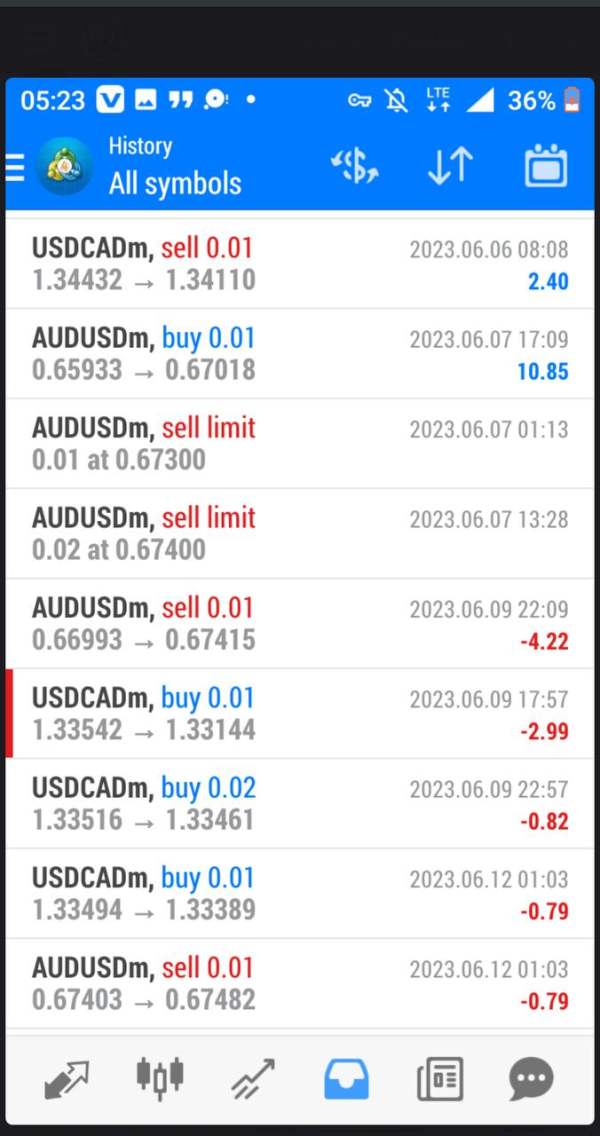The height and width of the screenshot is (1136, 600).
Task: Select the History inbox tab
Action: coord(346,1079)
